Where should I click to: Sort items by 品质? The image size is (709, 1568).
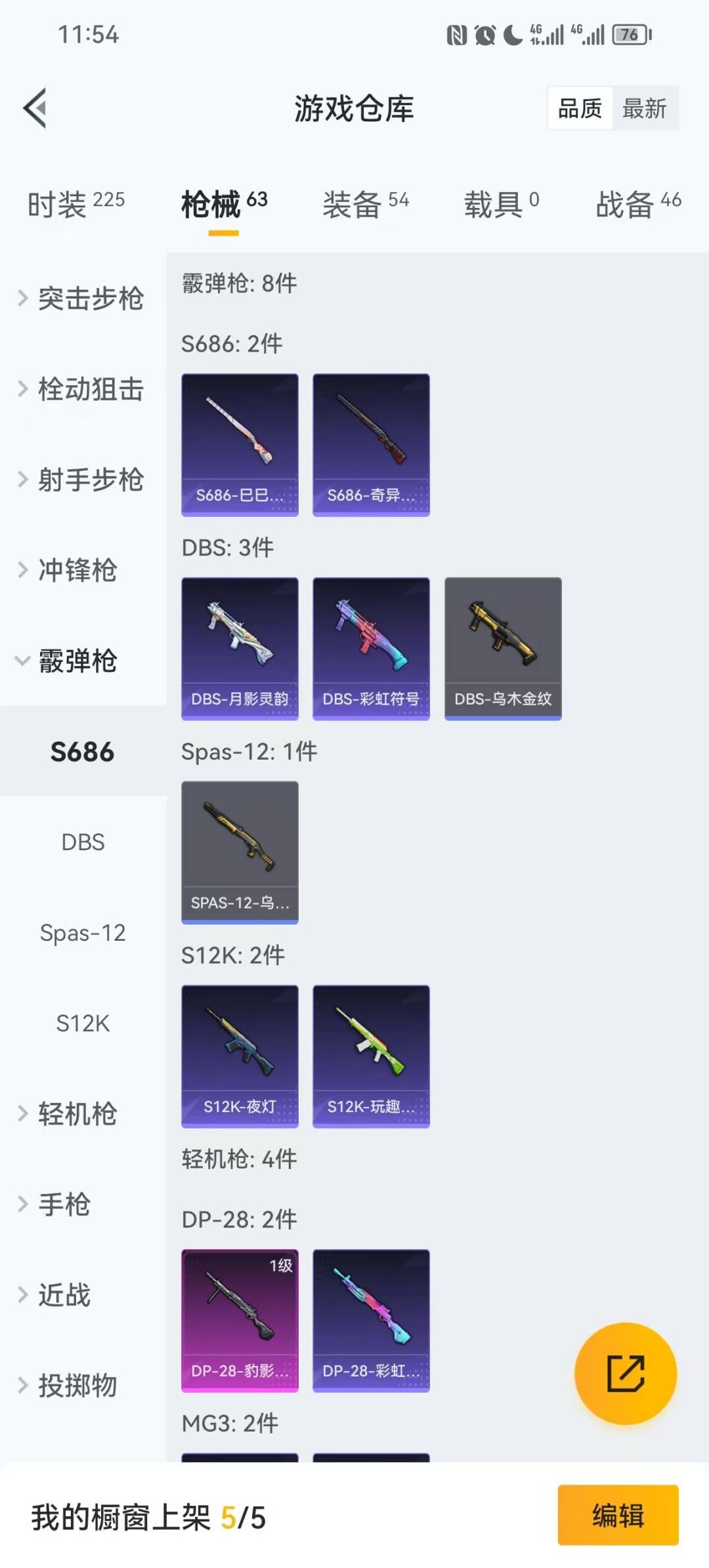click(x=580, y=108)
